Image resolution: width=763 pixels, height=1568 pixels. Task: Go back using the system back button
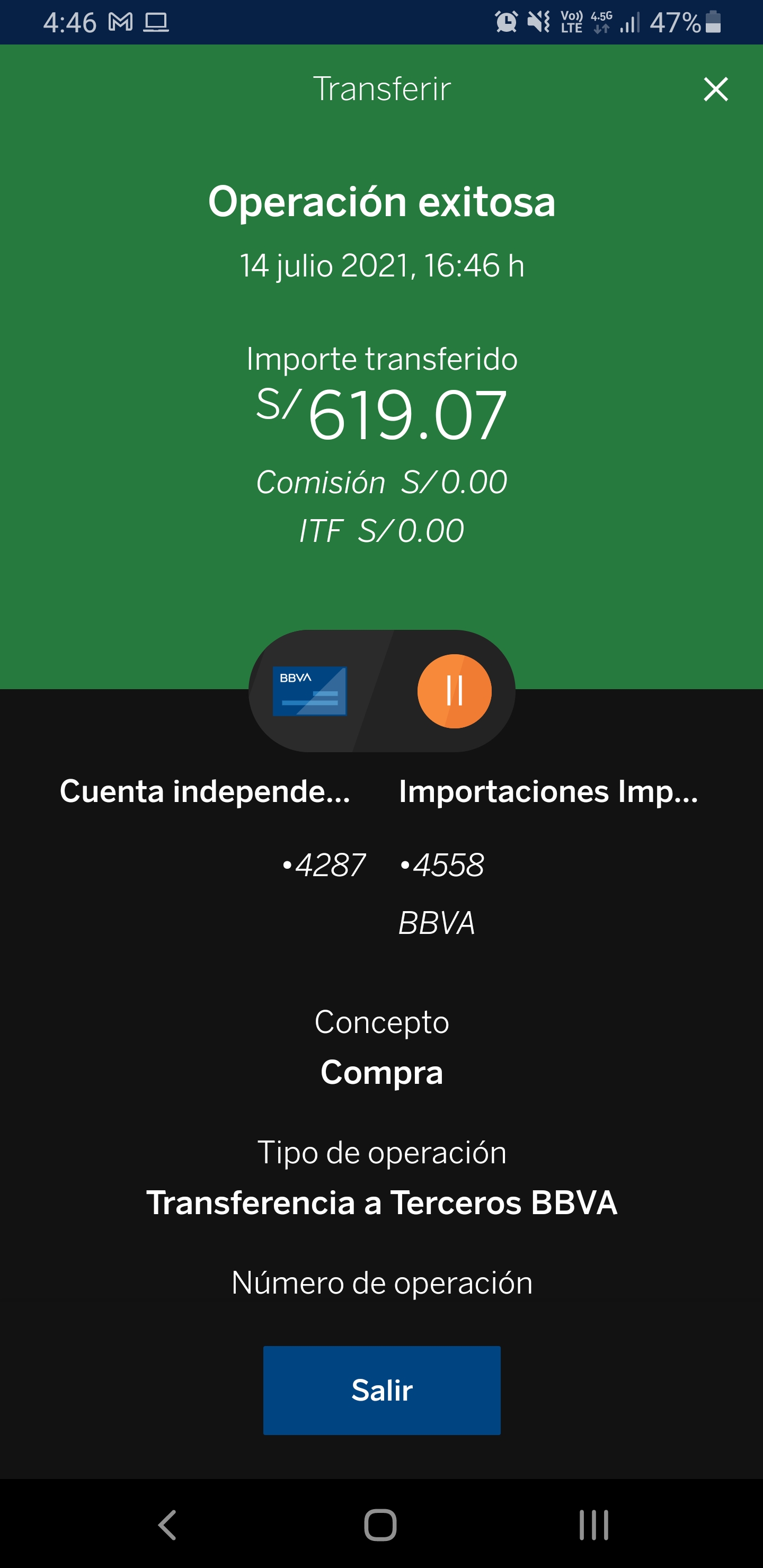167,1525
